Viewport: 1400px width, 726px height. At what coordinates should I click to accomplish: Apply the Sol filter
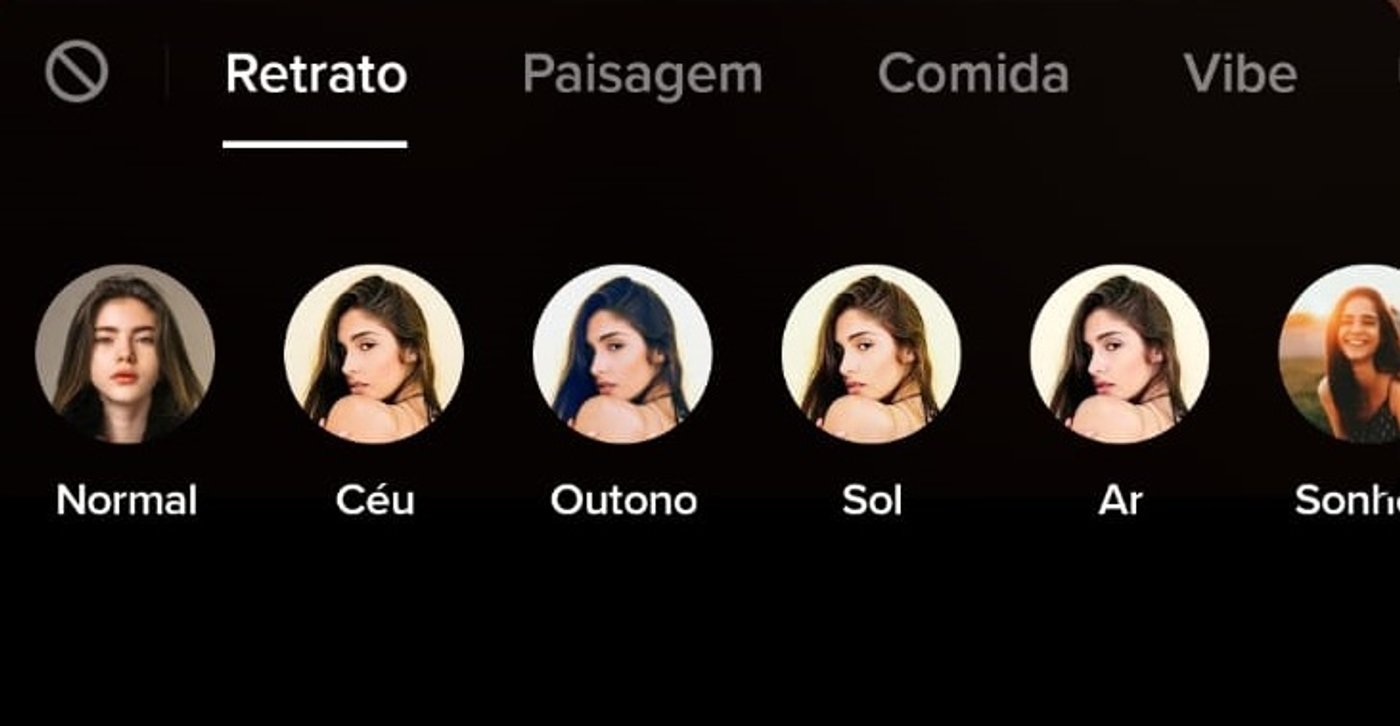[x=871, y=354]
